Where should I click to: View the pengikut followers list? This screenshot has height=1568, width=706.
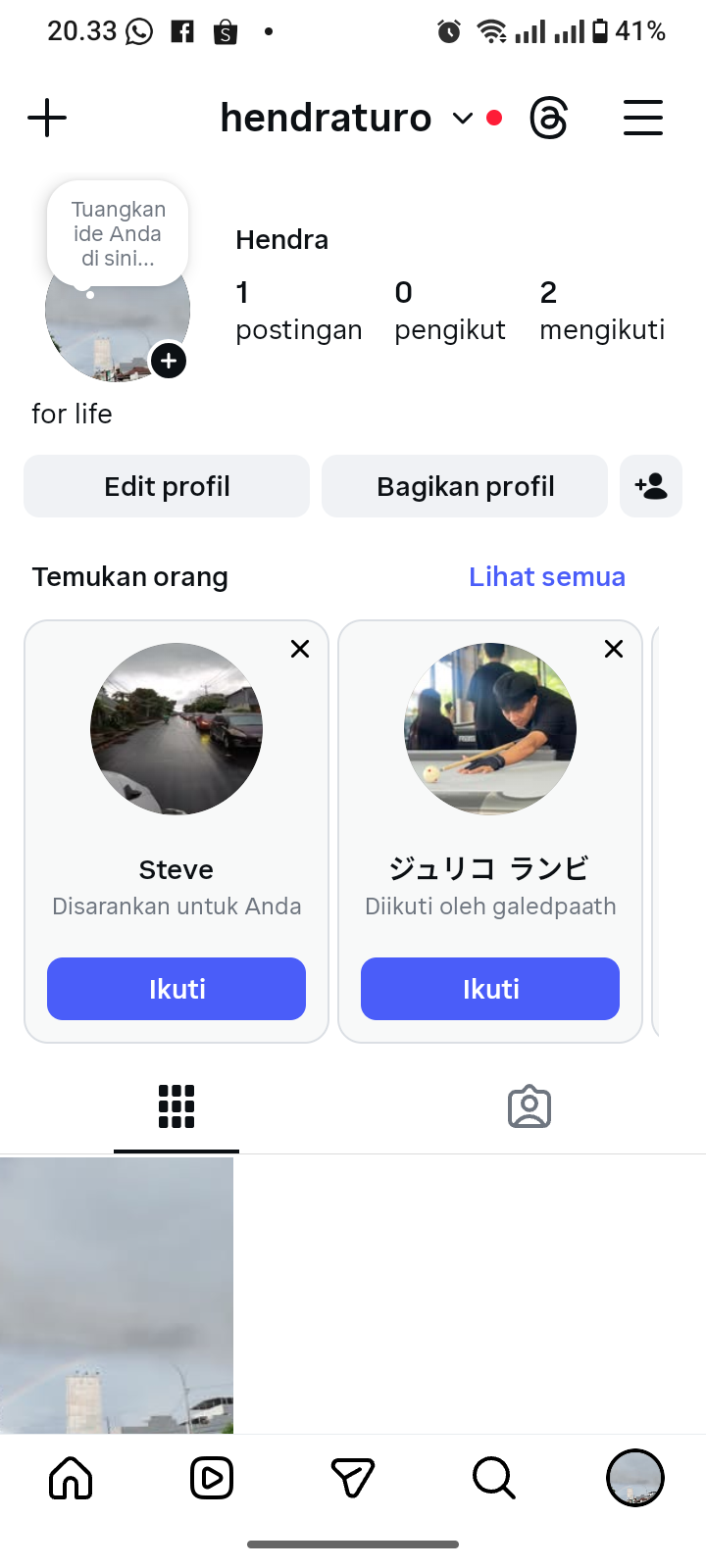(449, 310)
